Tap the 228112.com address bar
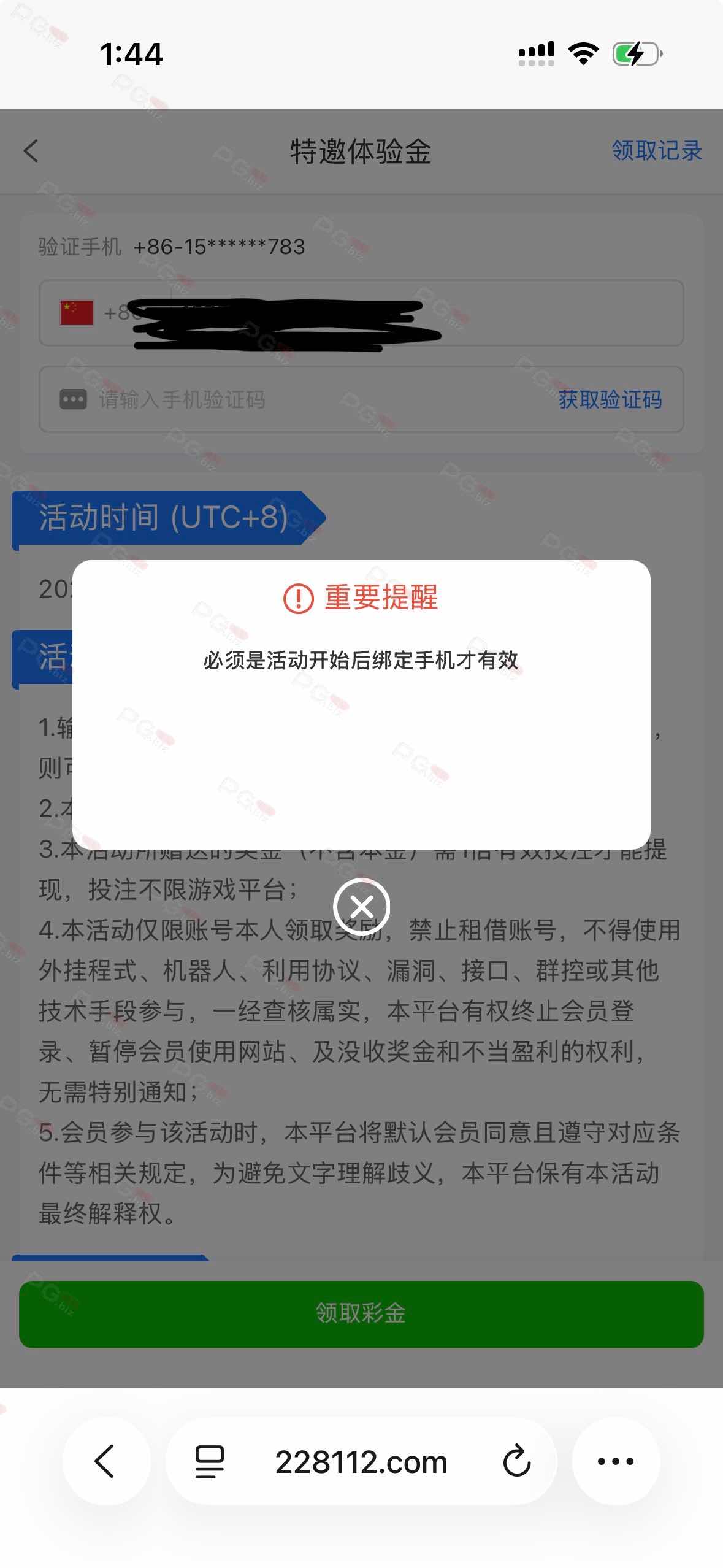The height and width of the screenshot is (1568, 723). 361,1462
